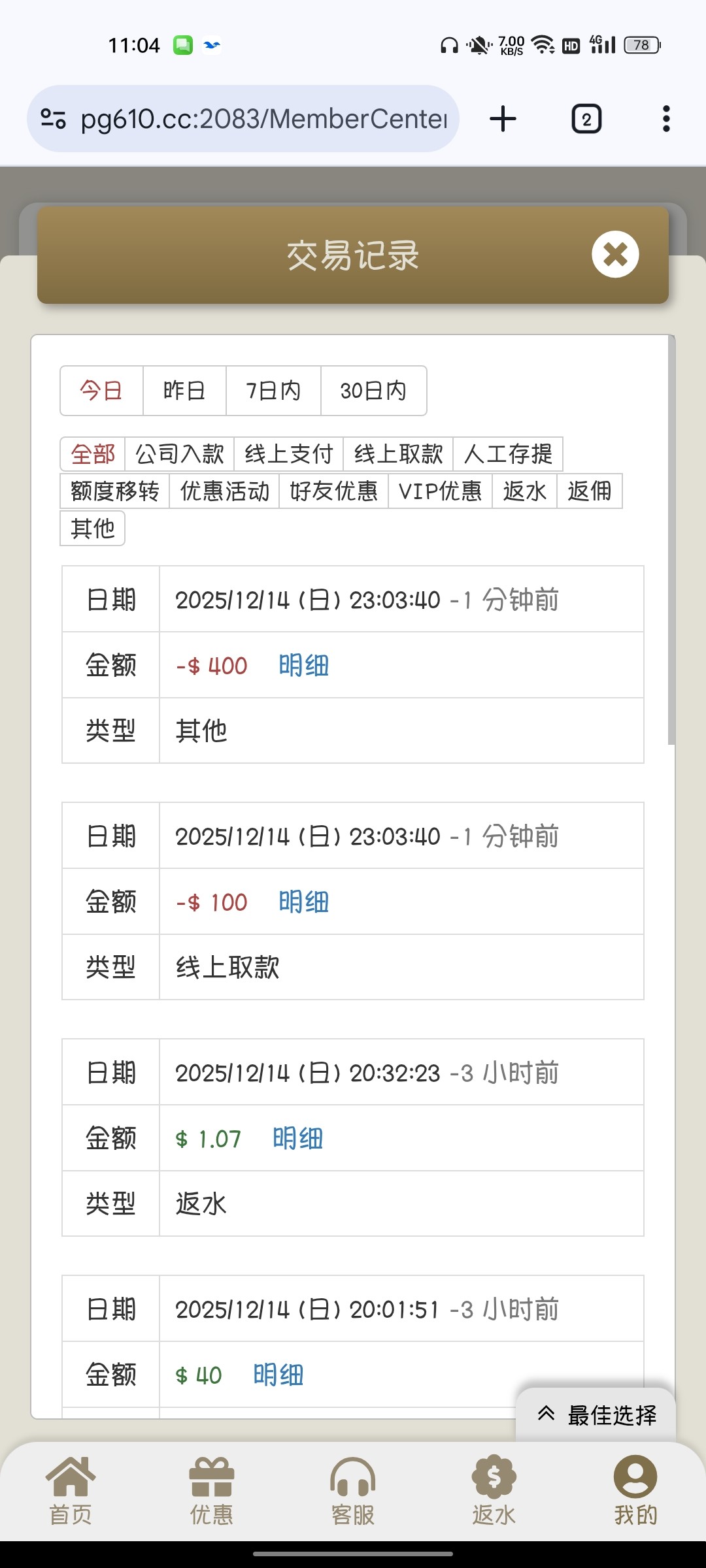
Task: Select the 线上取款 filter option
Action: click(397, 453)
